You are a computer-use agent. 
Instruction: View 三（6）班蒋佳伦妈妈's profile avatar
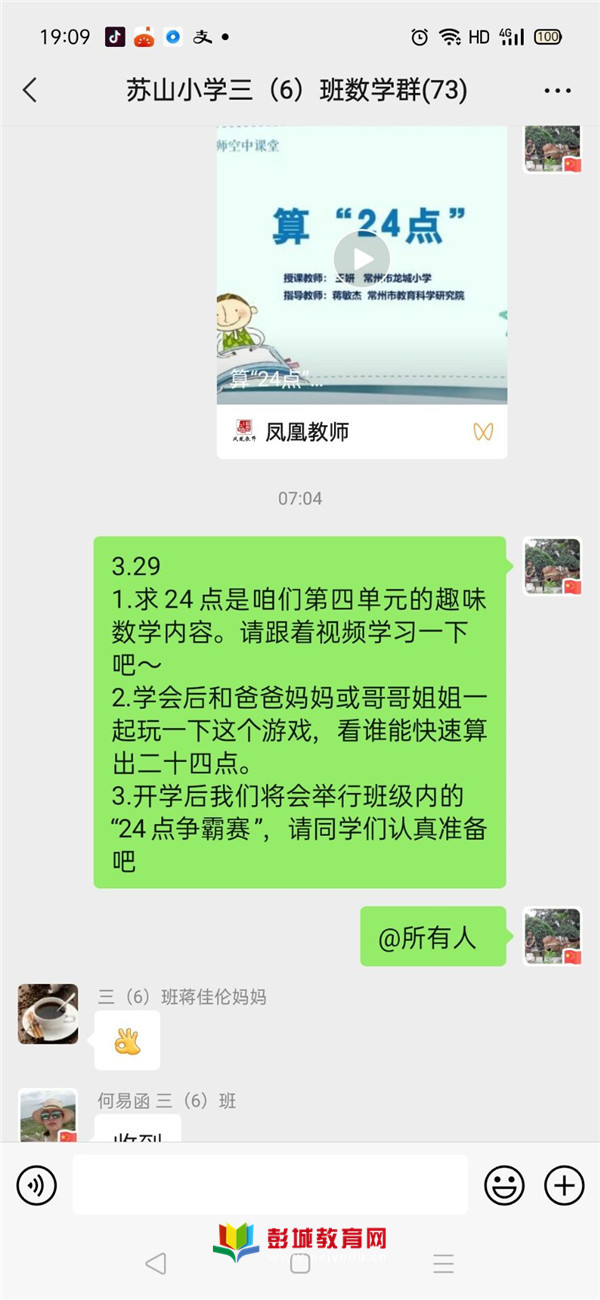pos(48,1014)
